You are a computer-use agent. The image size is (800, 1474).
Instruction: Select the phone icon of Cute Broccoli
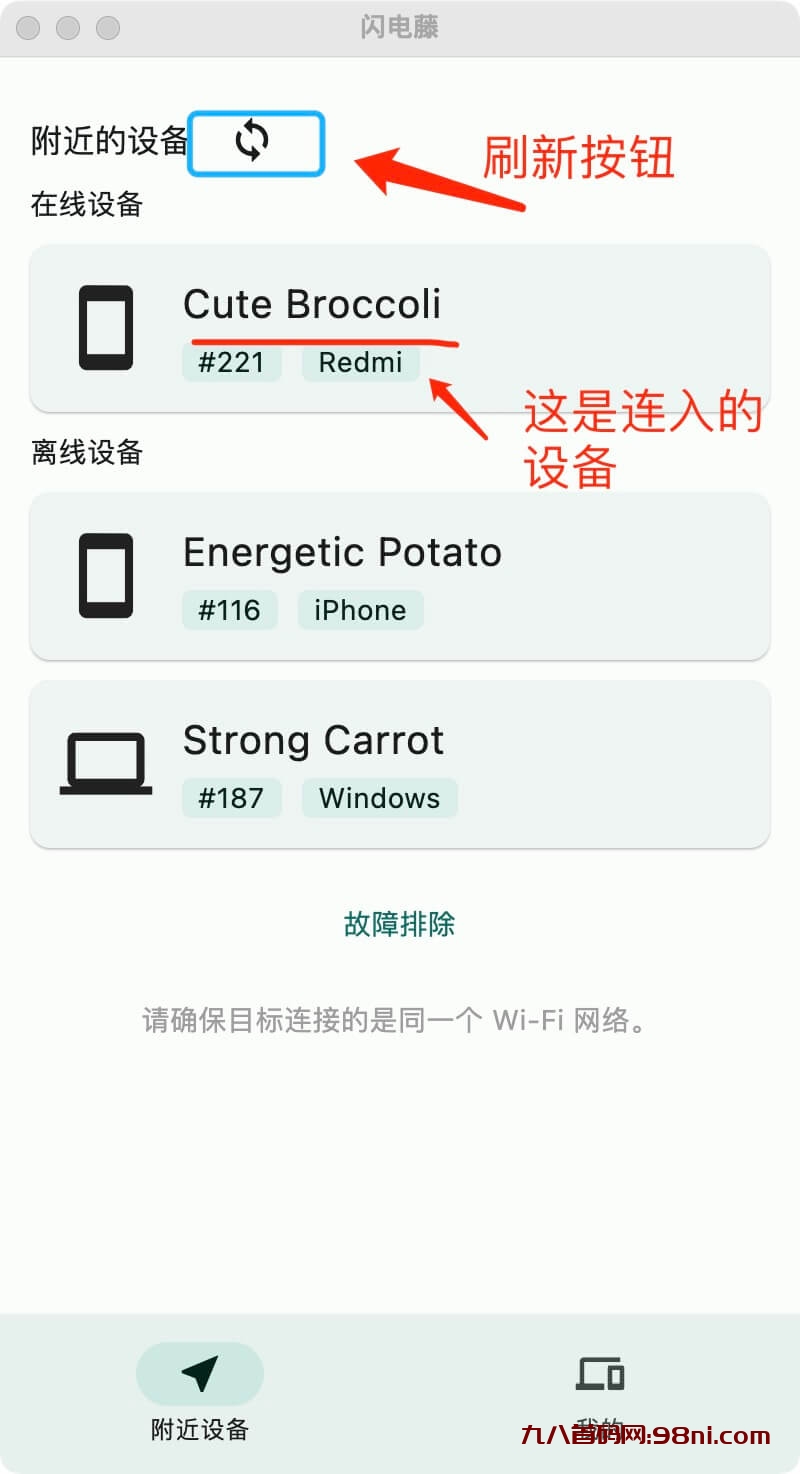pos(106,328)
